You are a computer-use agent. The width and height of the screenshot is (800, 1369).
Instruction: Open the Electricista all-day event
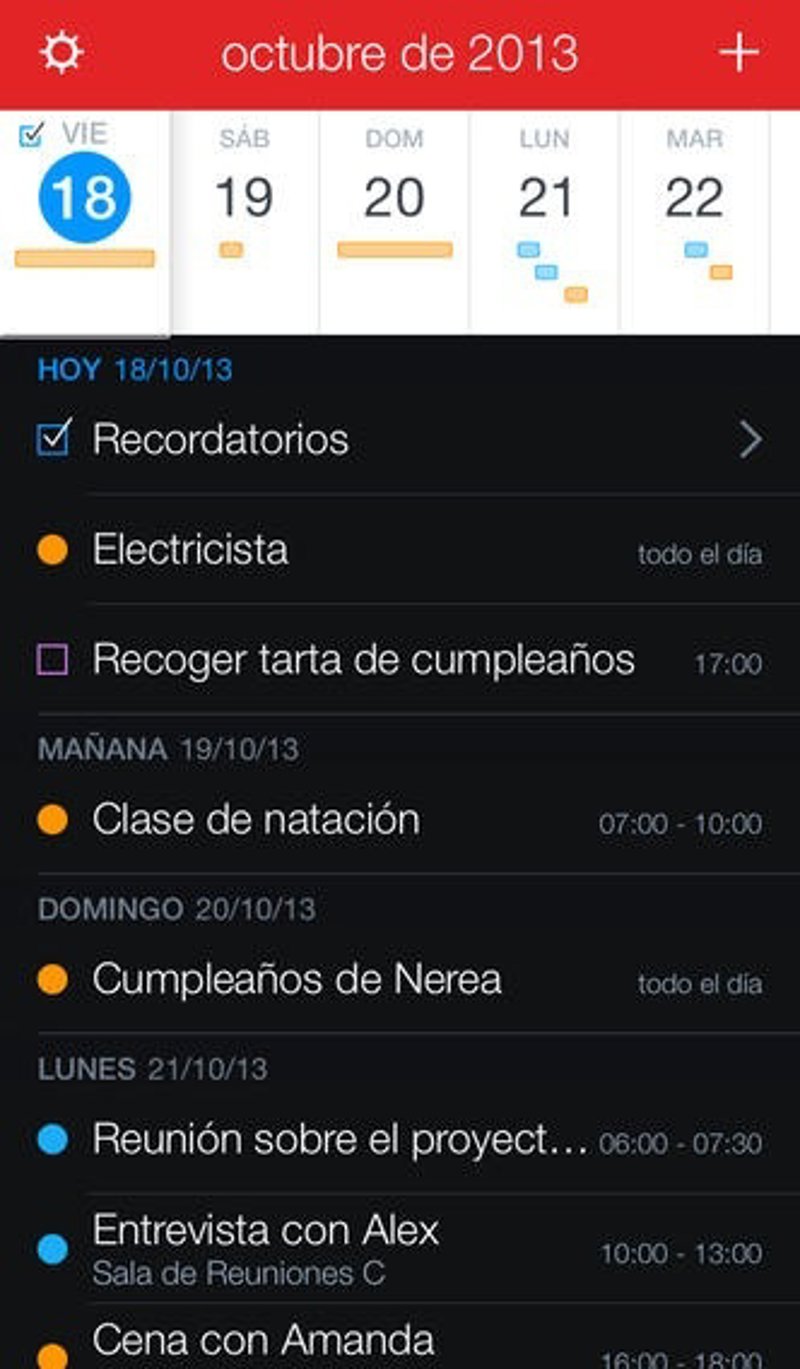[400, 550]
